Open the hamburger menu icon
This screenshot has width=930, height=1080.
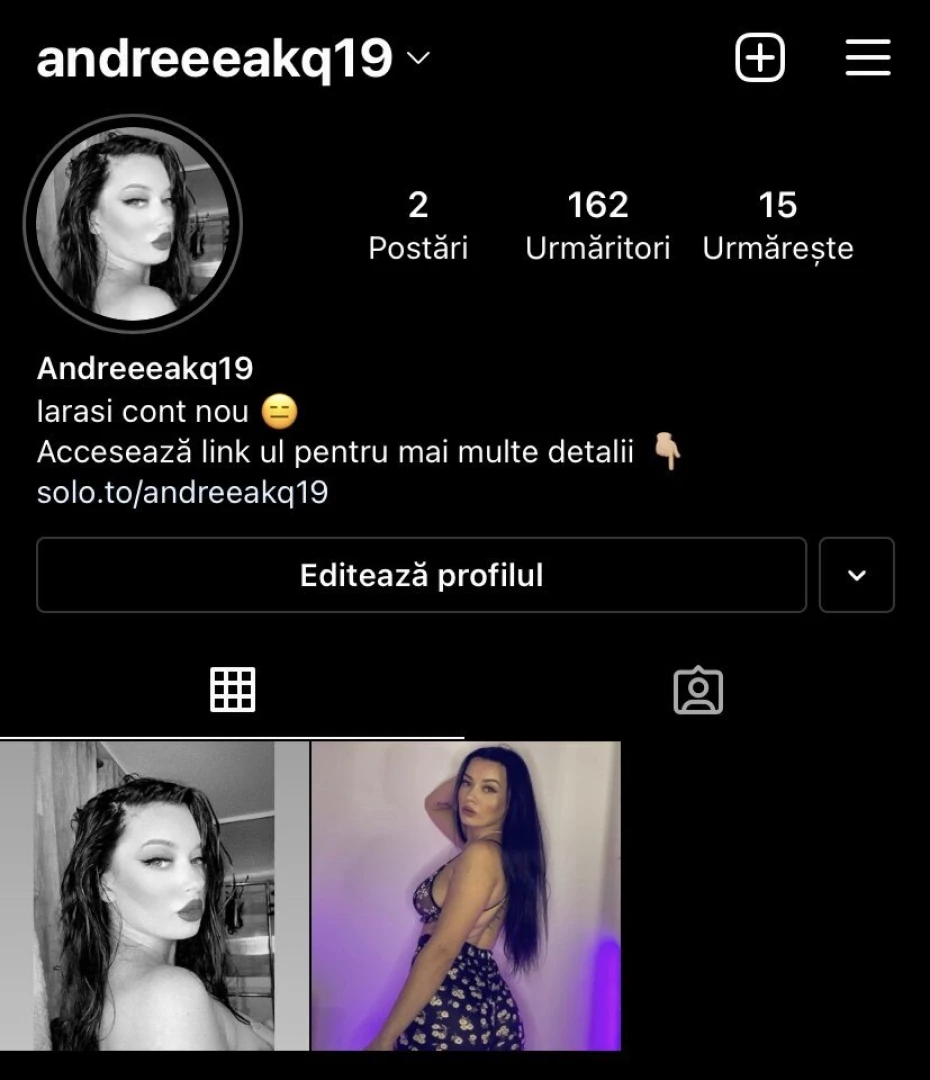tap(866, 57)
